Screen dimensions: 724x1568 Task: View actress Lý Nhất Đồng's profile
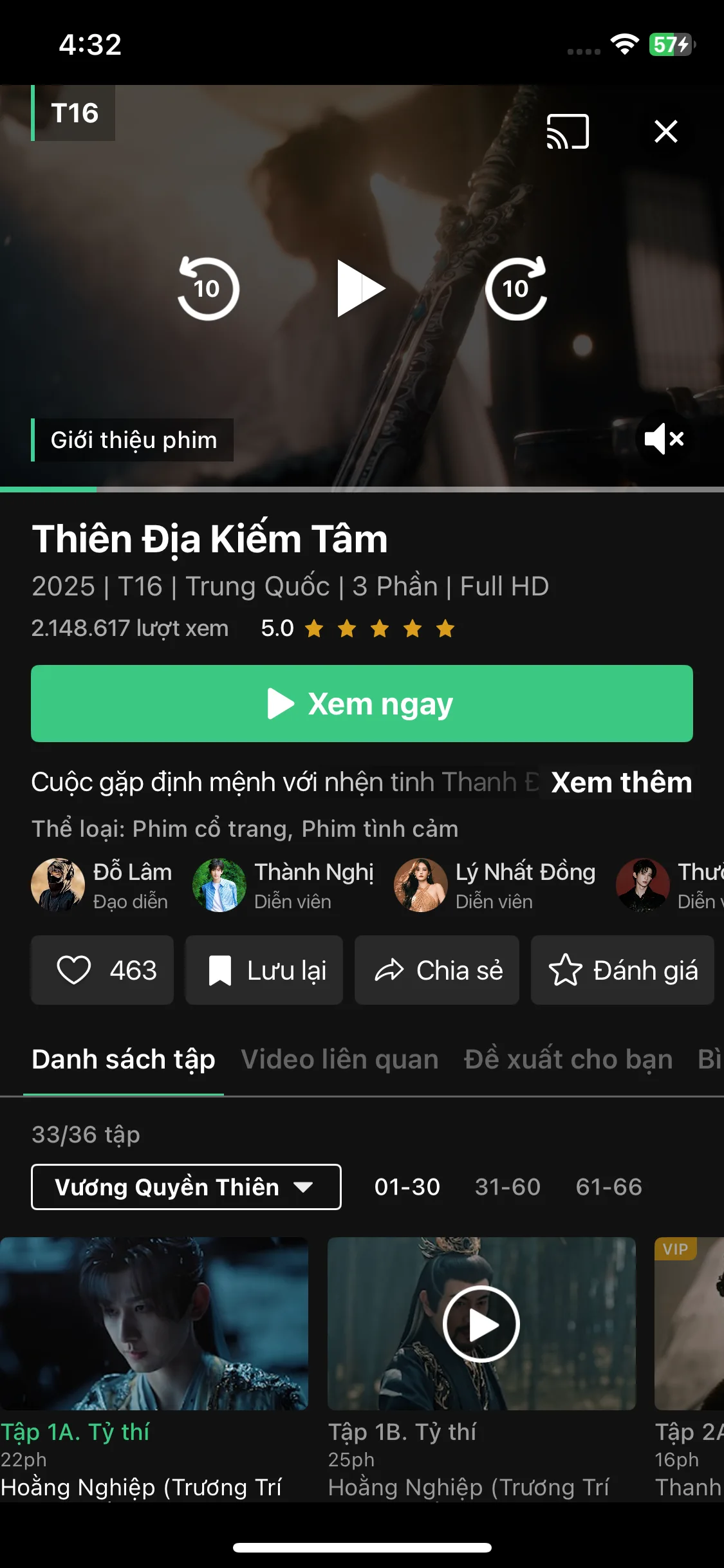(x=496, y=885)
